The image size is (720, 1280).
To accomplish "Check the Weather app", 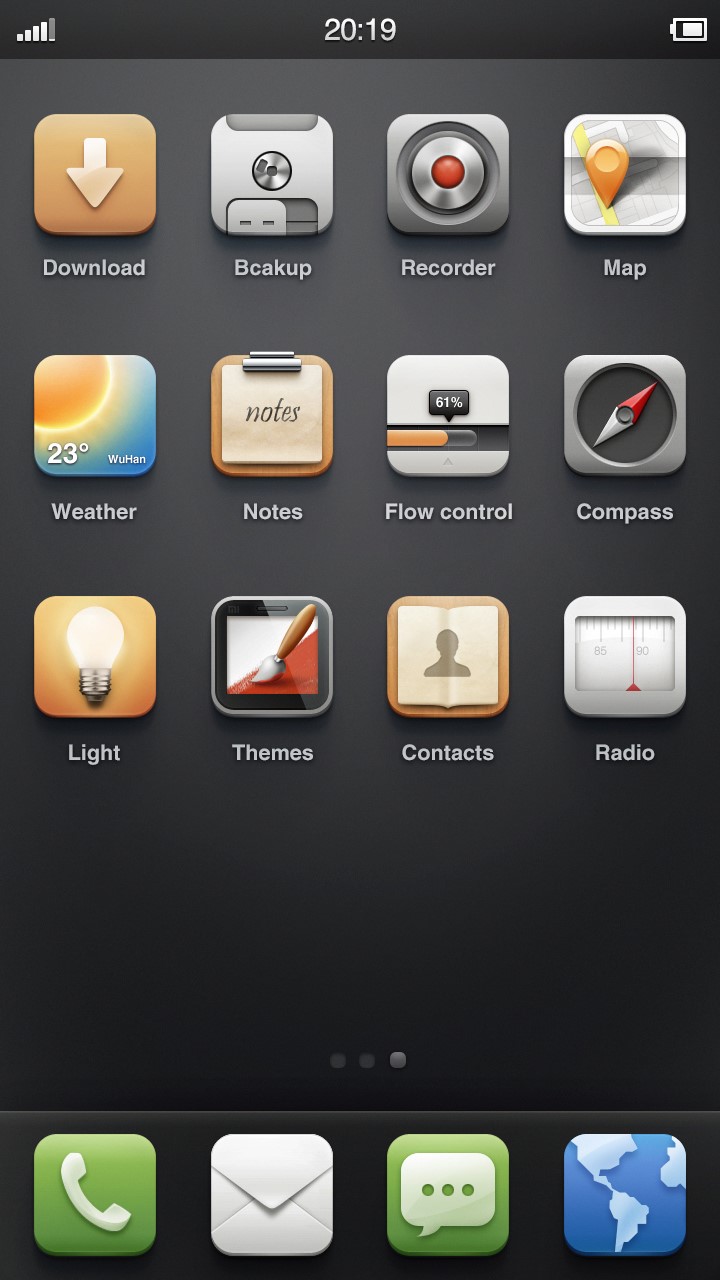I will [x=95, y=415].
